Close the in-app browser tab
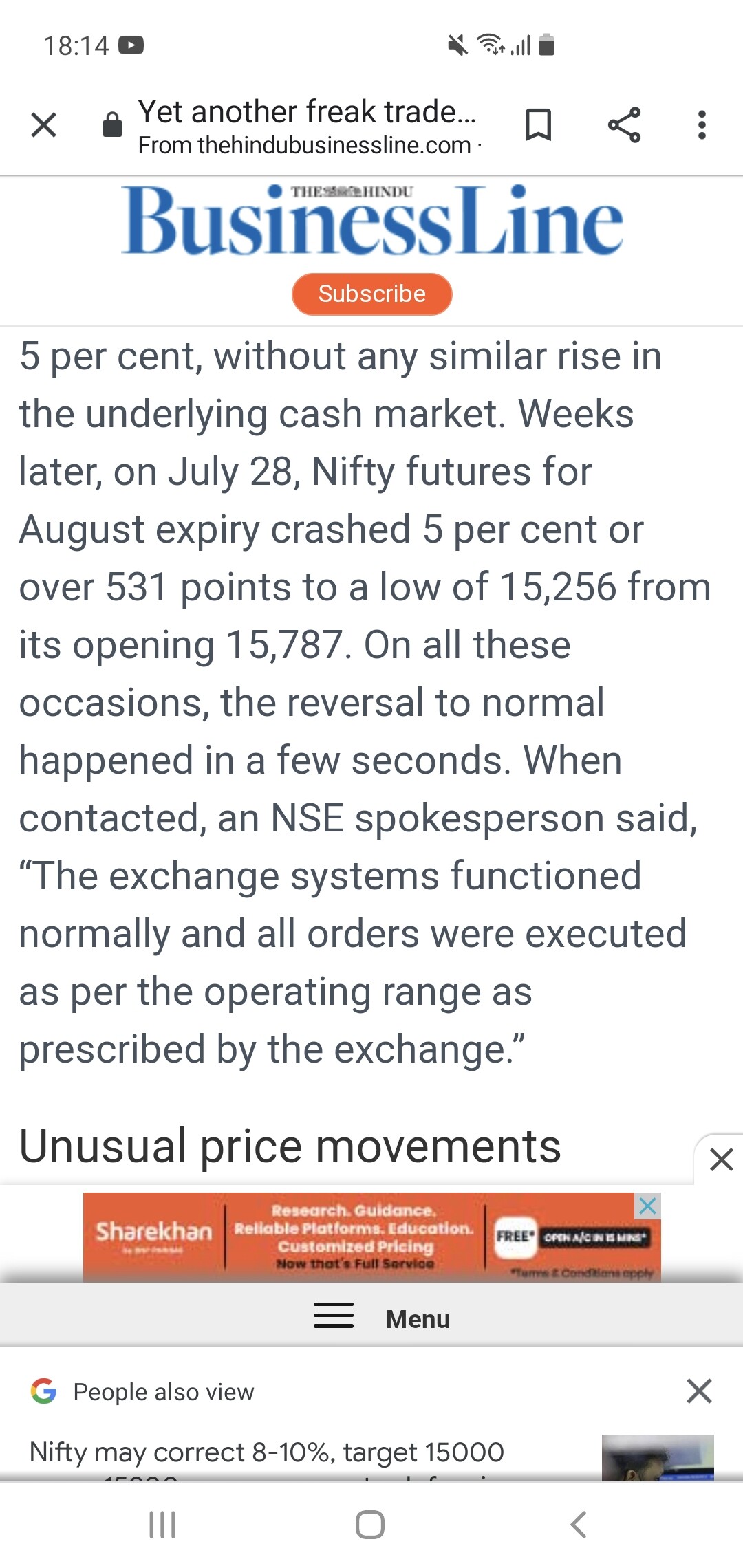This screenshot has width=743, height=1568. [x=43, y=125]
